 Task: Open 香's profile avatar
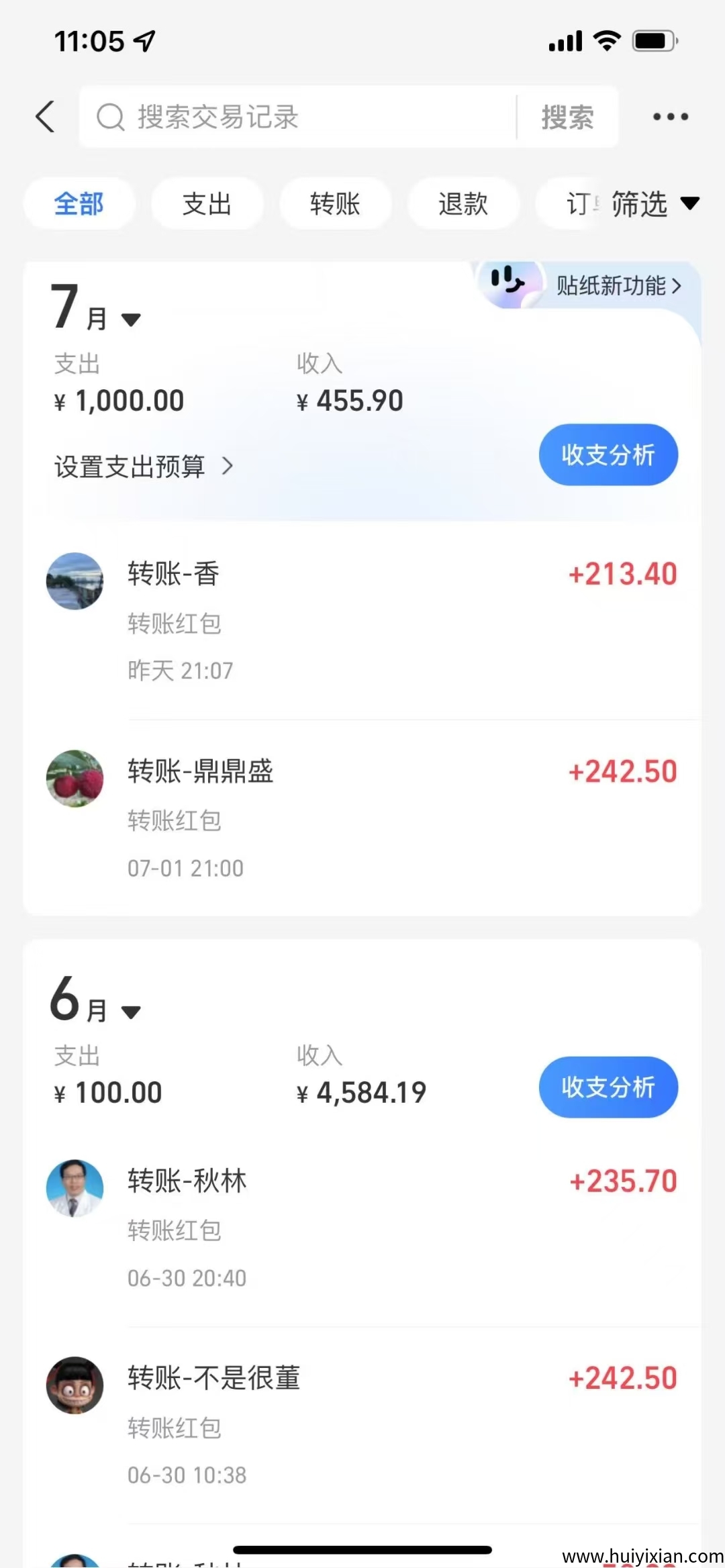74,581
